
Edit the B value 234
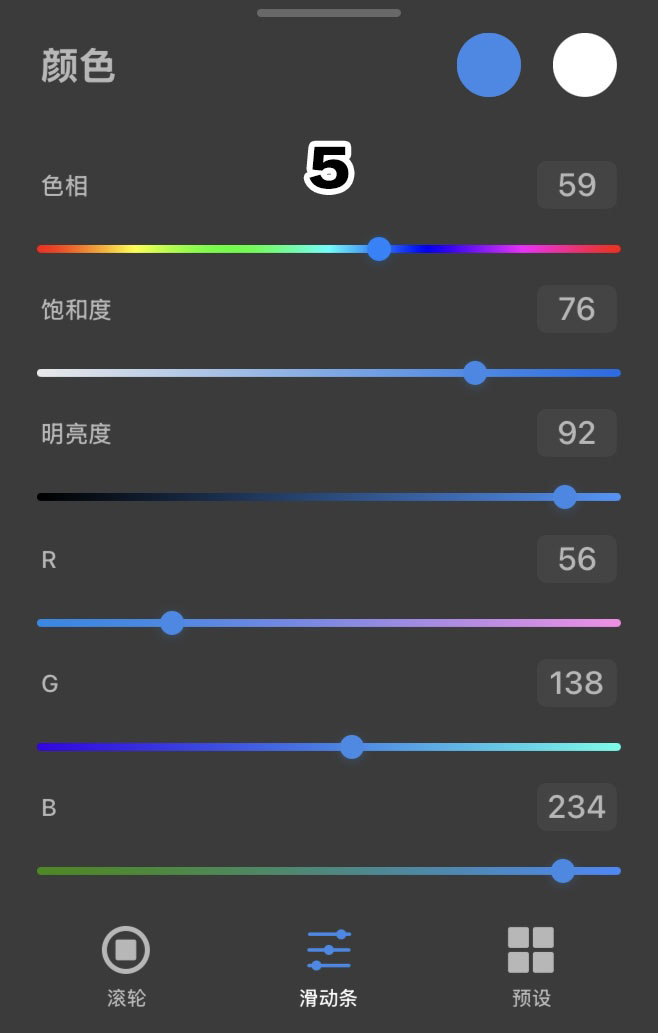[577, 807]
